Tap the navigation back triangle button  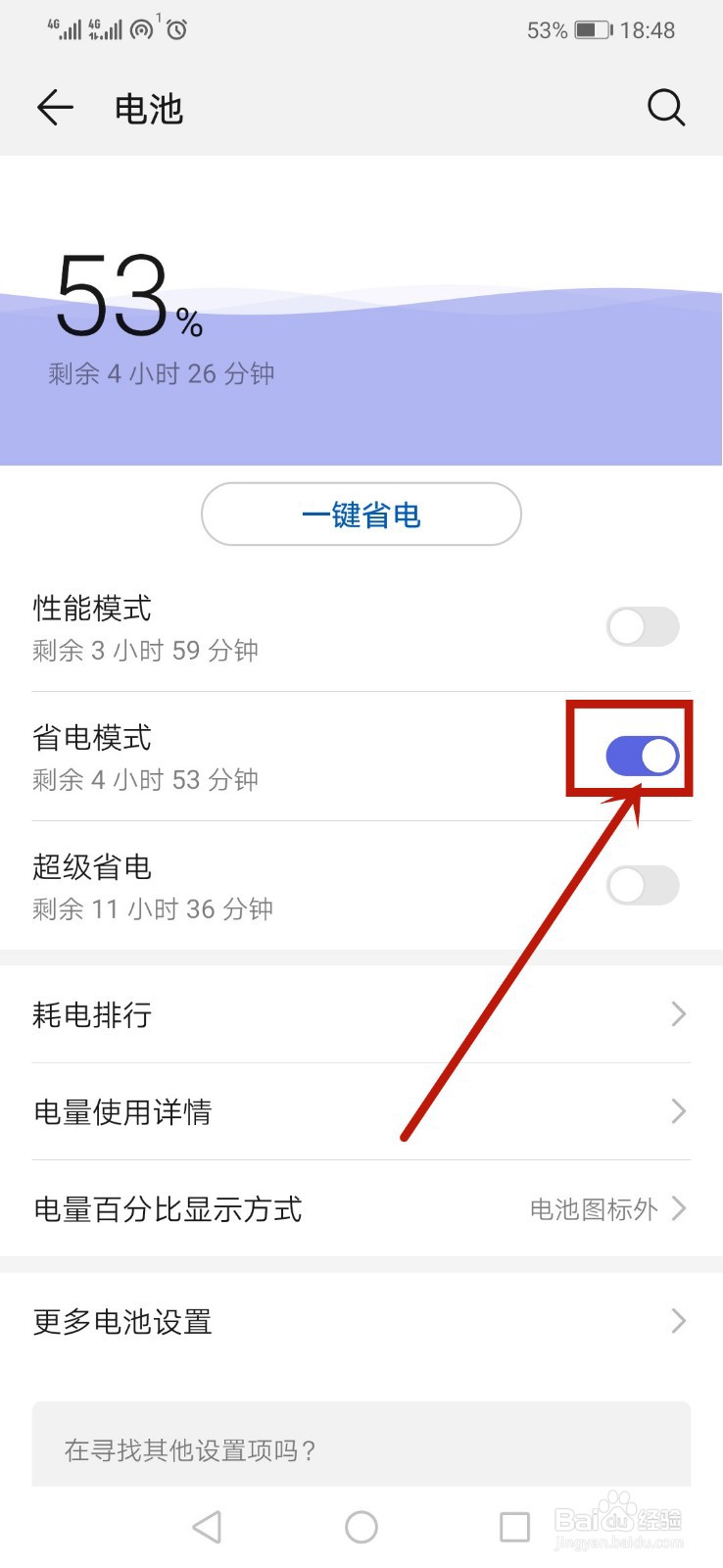click(x=206, y=1526)
